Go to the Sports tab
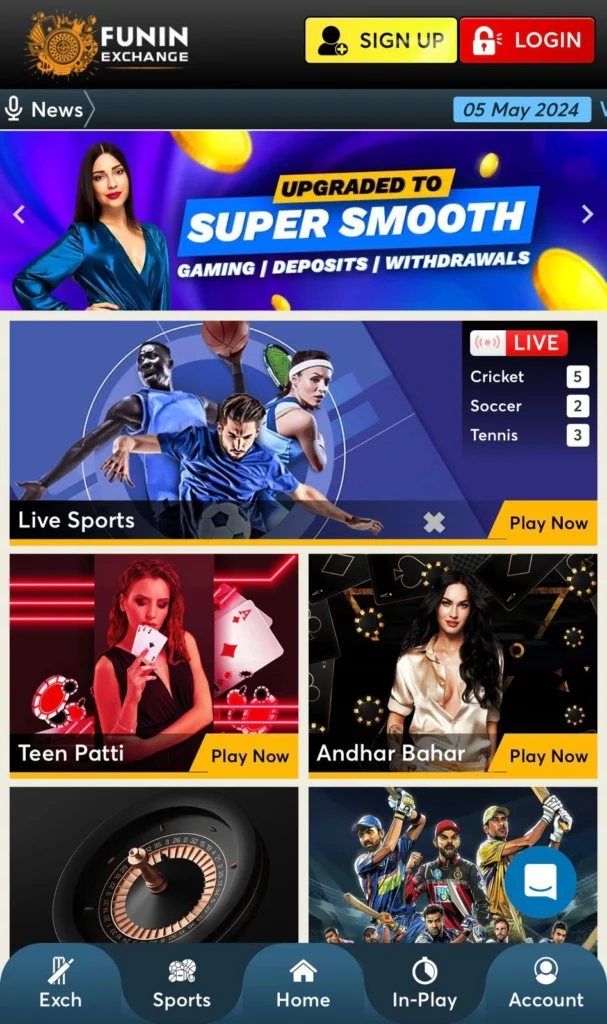This screenshot has width=607, height=1024. coord(182,984)
